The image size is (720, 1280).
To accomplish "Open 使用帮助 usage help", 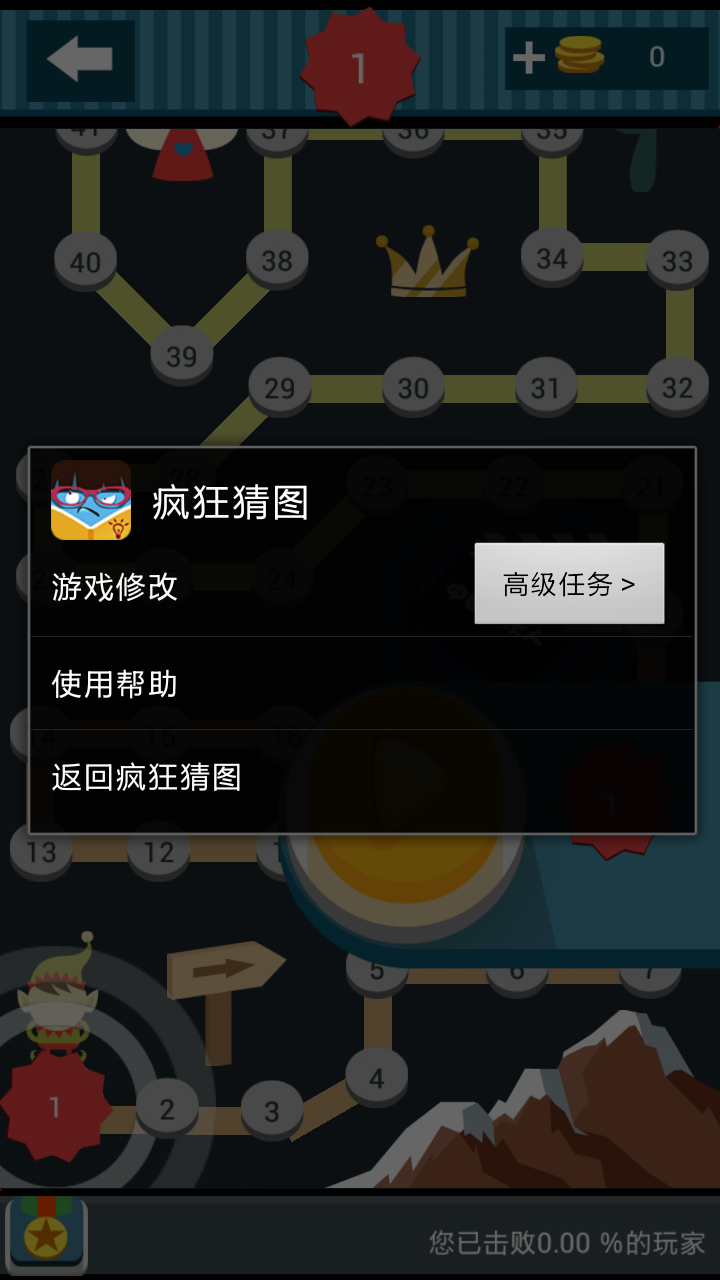I will (x=115, y=684).
